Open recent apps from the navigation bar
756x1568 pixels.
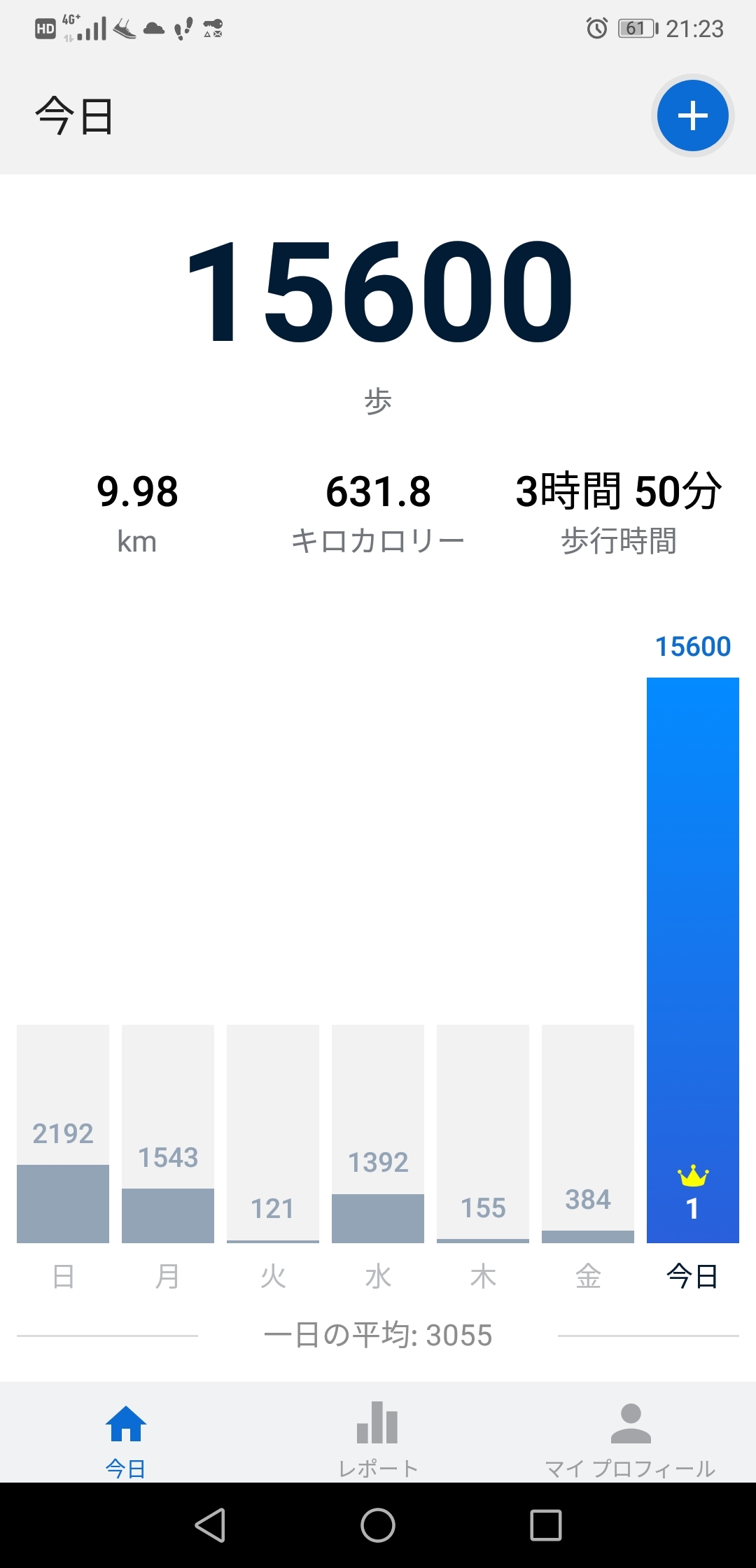(545, 1525)
